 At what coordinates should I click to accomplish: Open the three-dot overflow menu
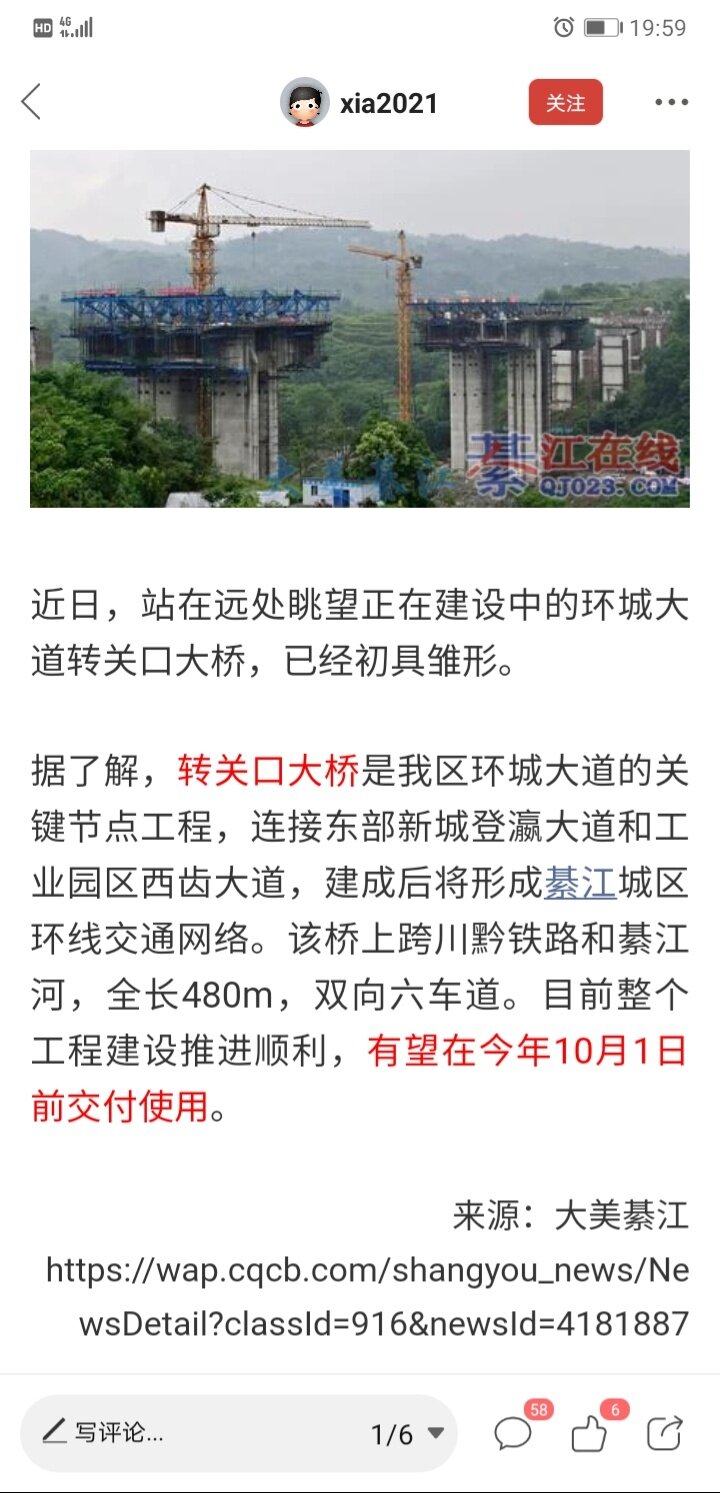[671, 102]
